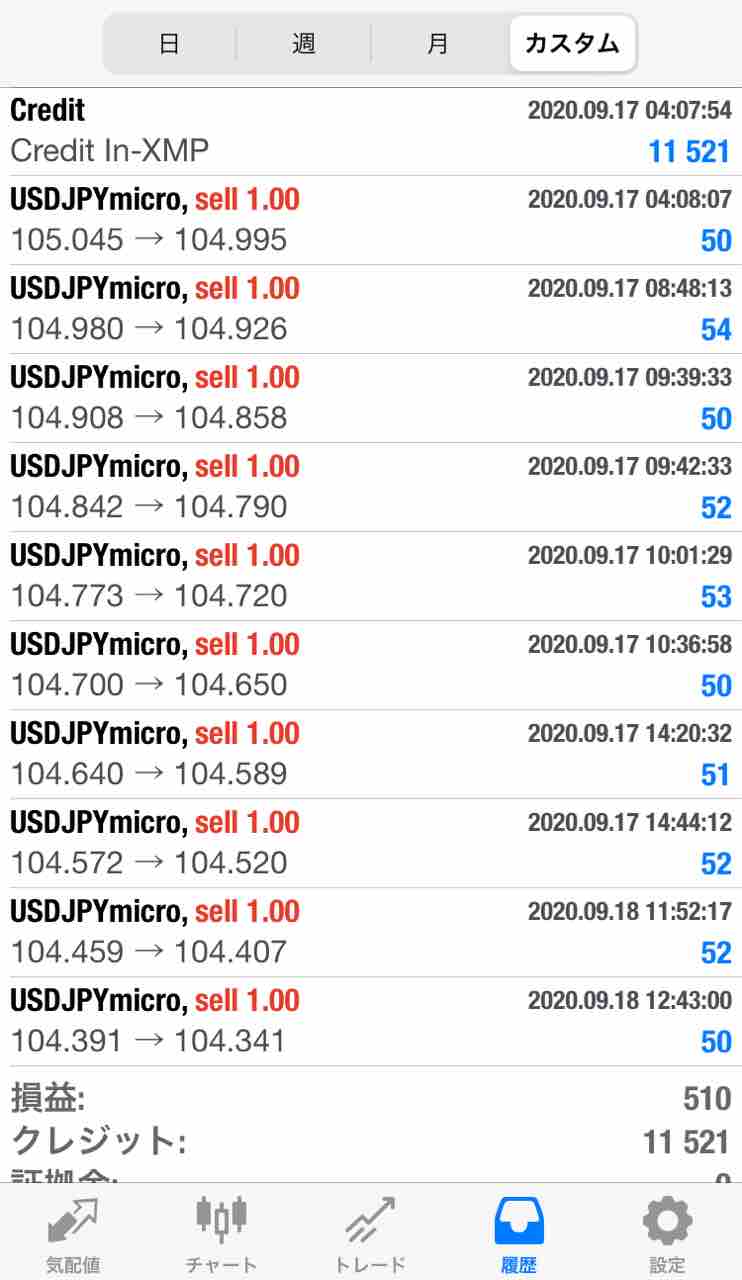Select the 10:36:58 USDJPYmicro trade
This screenshot has height=1280, width=742.
pos(370,665)
